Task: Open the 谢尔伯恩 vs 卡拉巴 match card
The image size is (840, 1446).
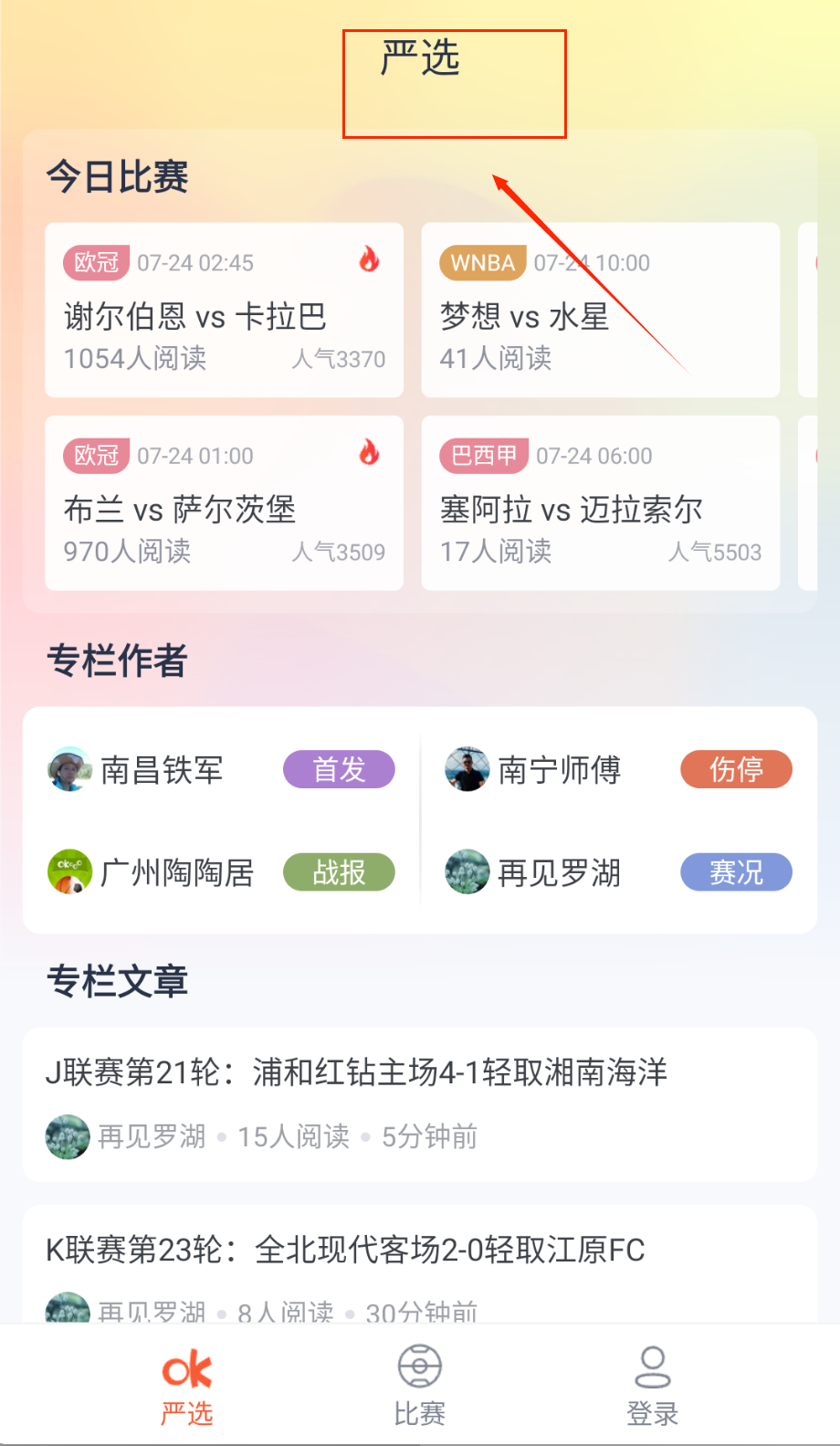Action: 224,311
